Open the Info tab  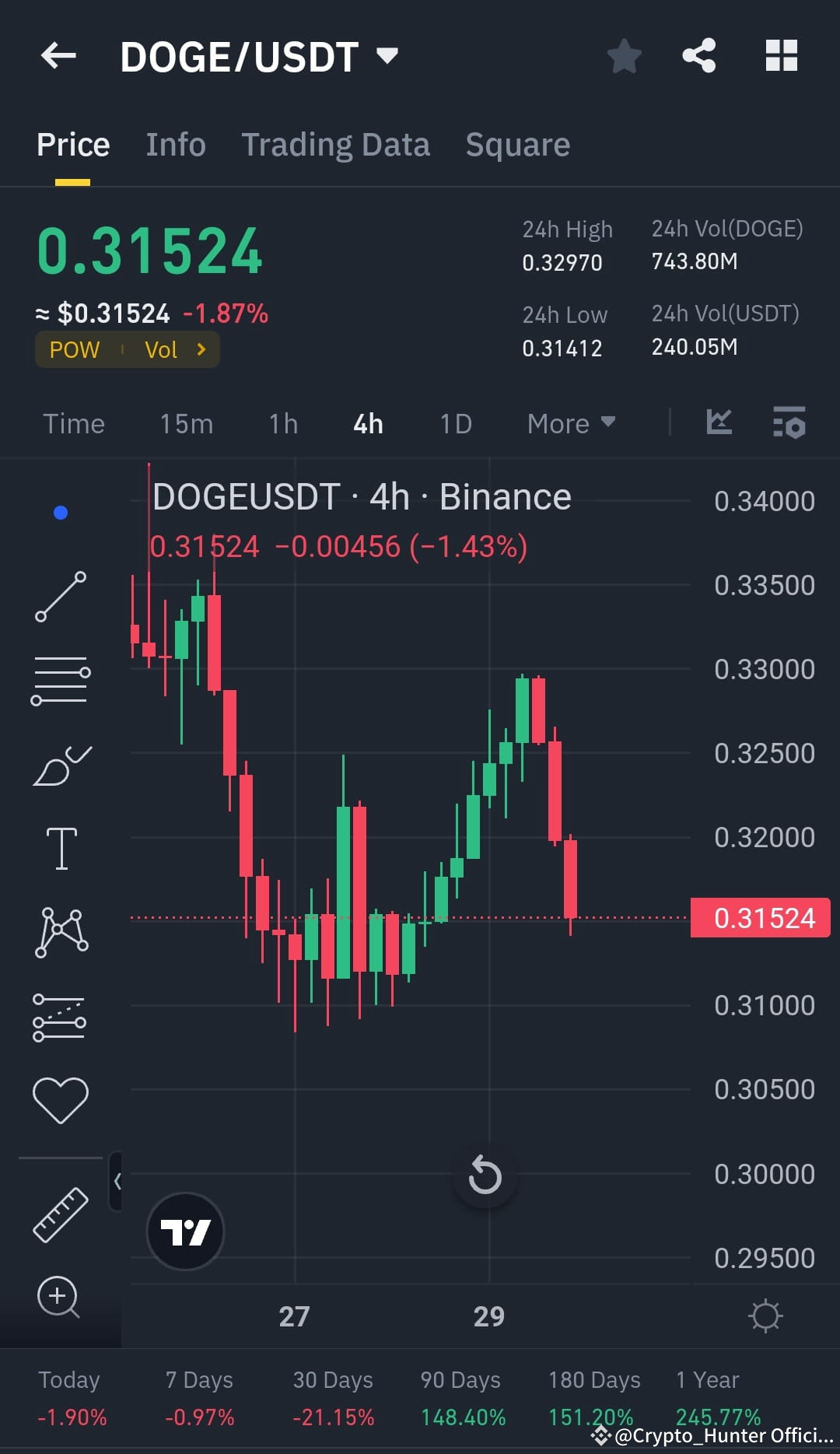point(175,145)
